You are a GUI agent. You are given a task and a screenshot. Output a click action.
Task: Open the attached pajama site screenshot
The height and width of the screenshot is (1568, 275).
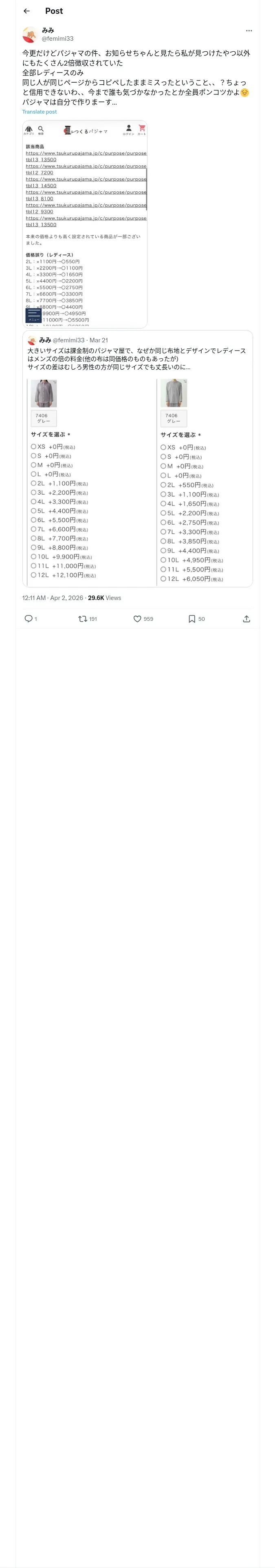coord(85,224)
